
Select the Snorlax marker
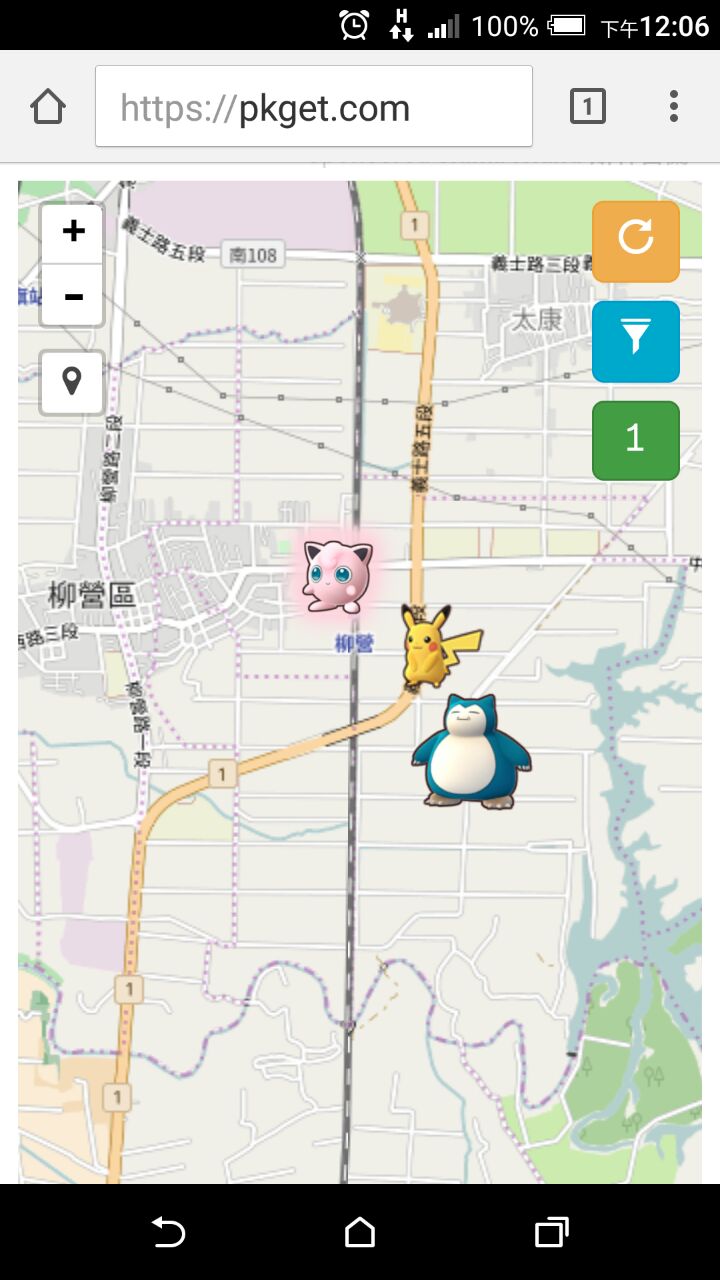pyautogui.click(x=470, y=752)
